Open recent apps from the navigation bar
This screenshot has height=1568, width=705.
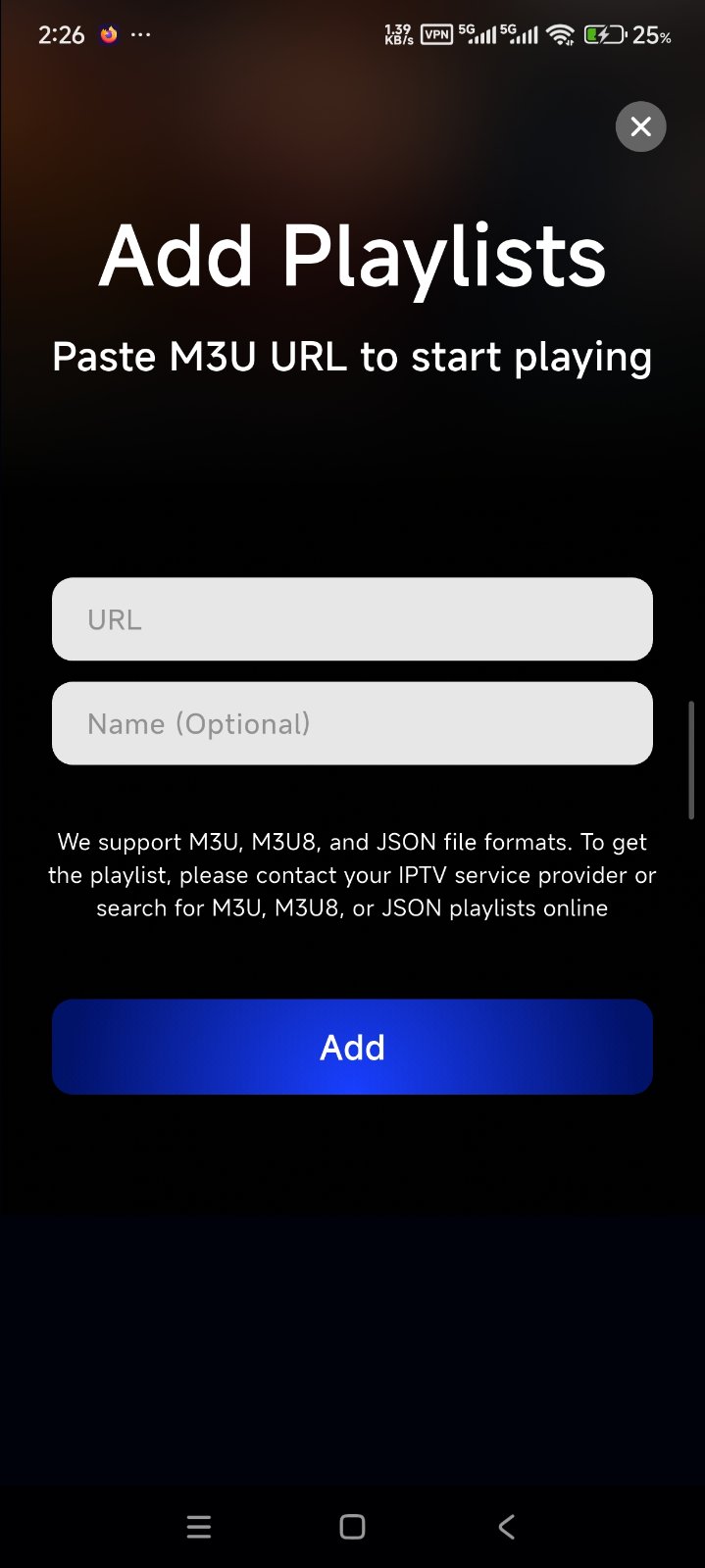coord(199,1526)
